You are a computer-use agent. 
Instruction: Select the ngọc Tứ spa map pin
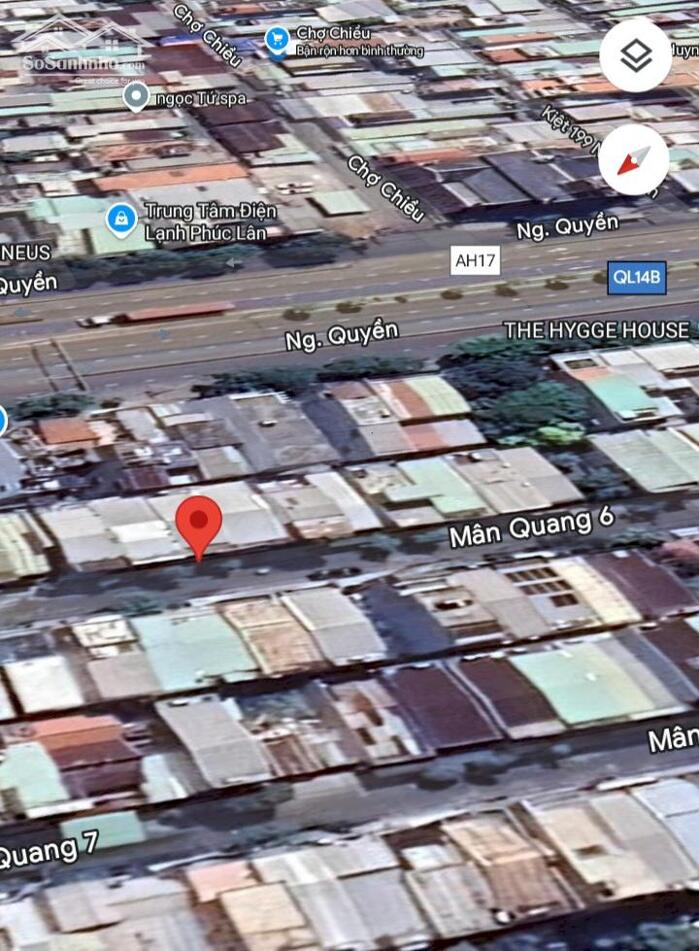(x=136, y=97)
